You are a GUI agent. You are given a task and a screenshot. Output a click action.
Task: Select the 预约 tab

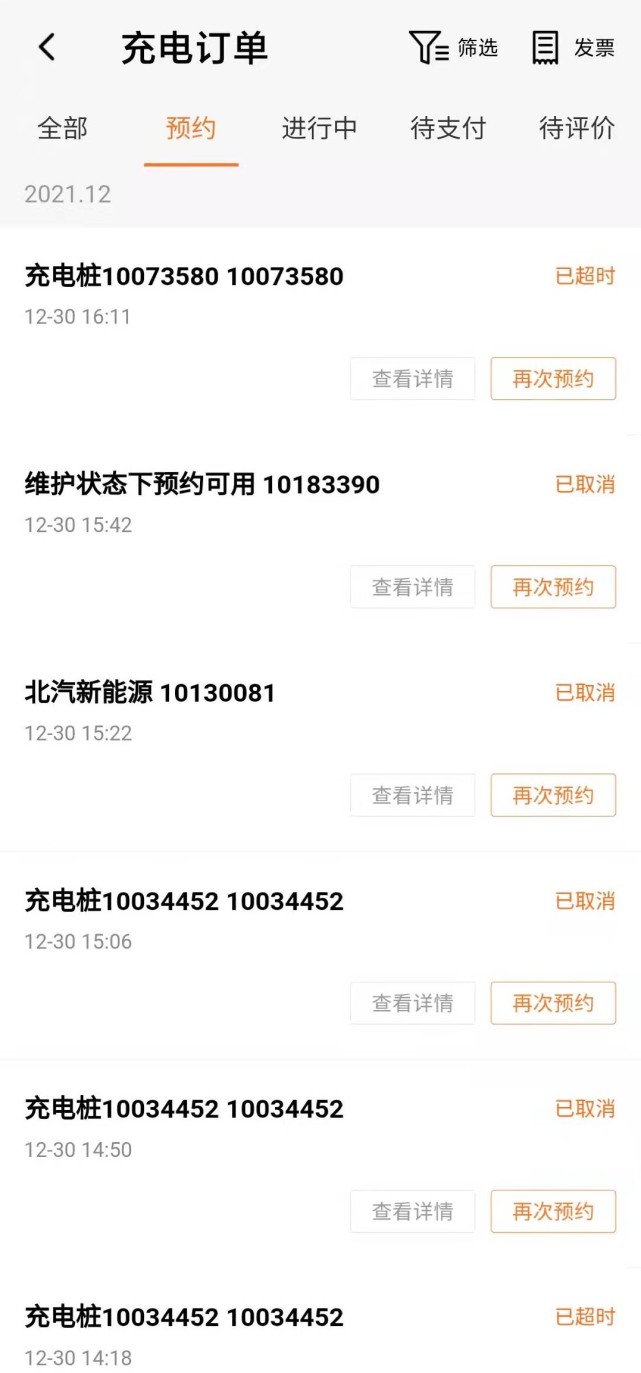click(191, 128)
